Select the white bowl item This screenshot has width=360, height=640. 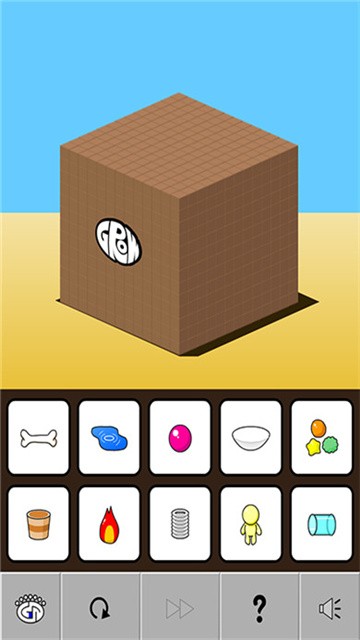[x=251, y=437]
